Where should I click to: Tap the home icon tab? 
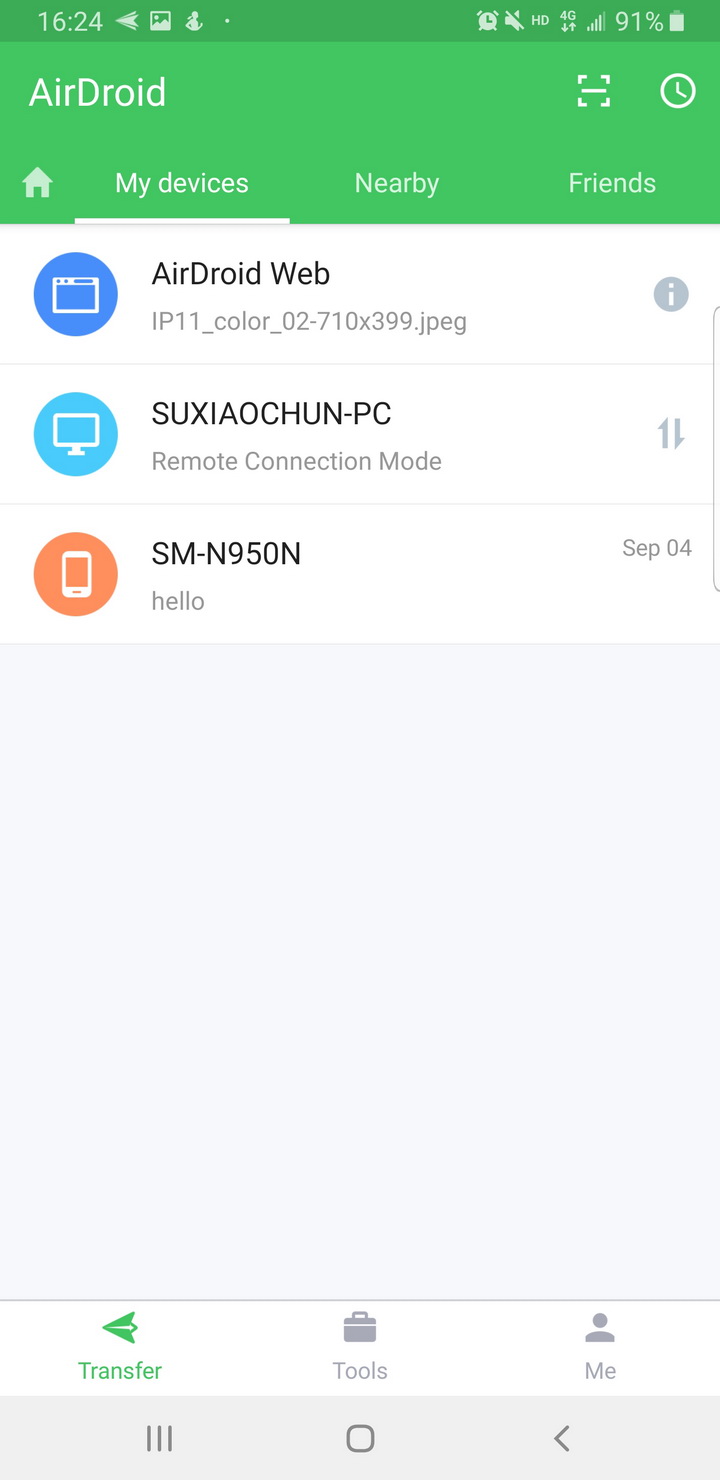coord(38,183)
